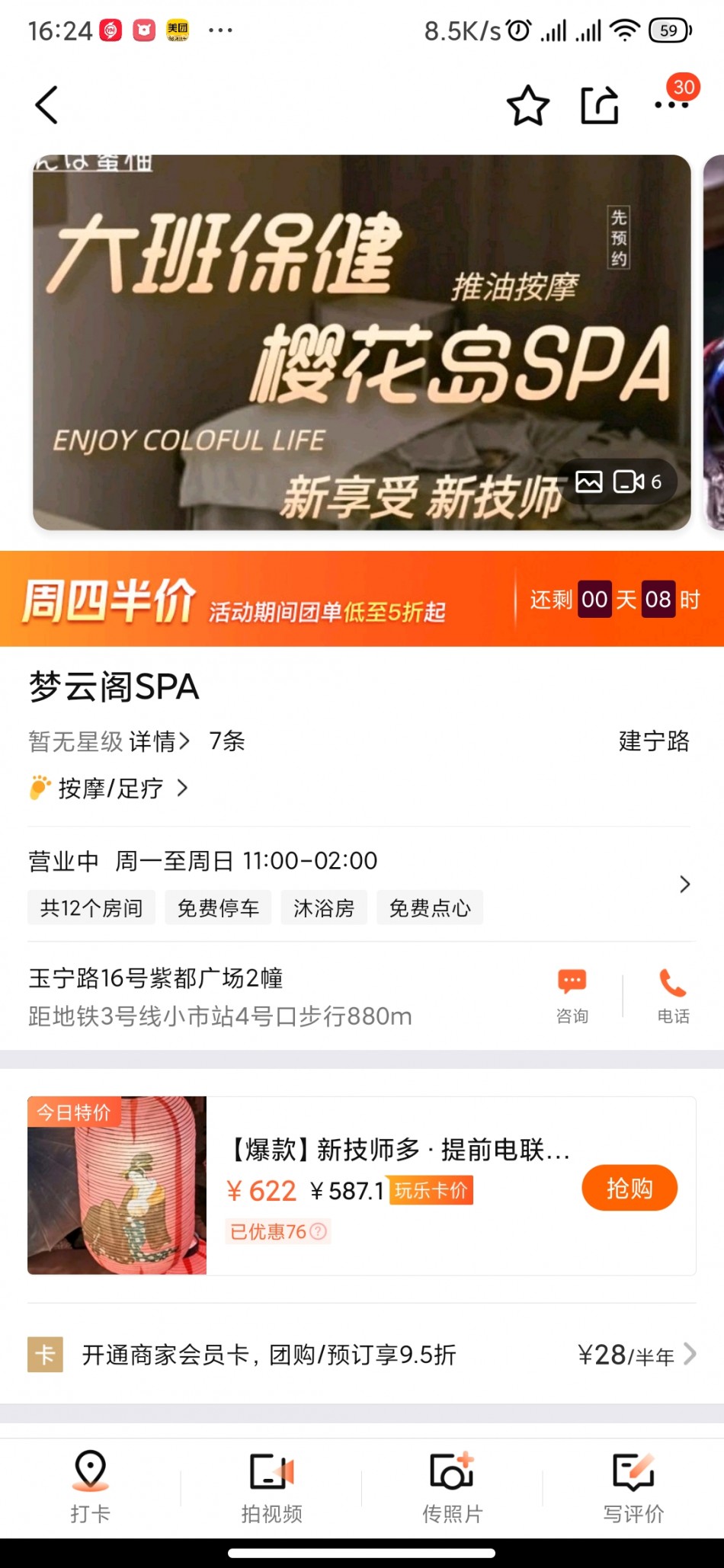Tap 抢购 to grab the ¥622 deal

pyautogui.click(x=629, y=1188)
